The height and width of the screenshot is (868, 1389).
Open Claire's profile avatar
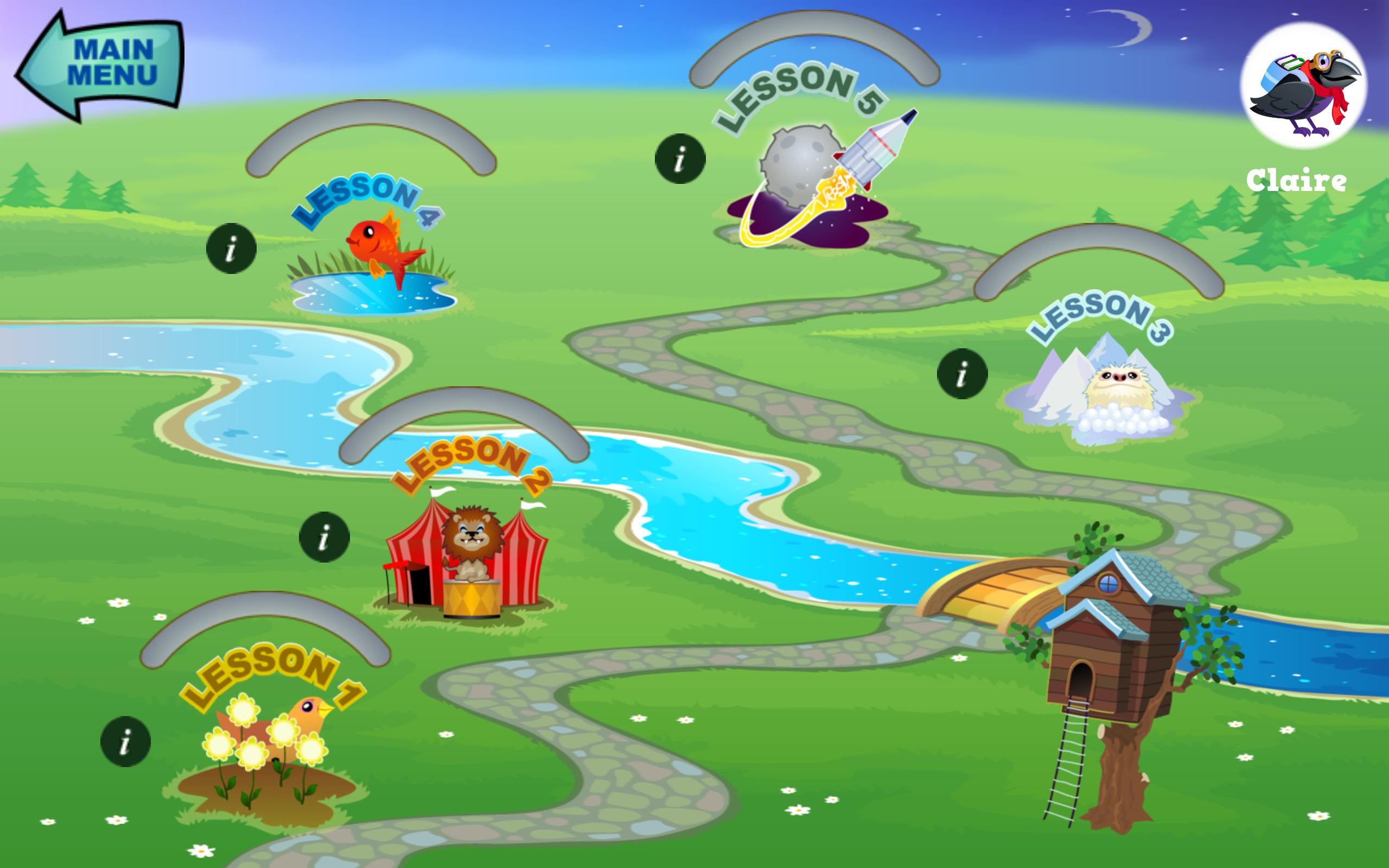tap(1303, 86)
